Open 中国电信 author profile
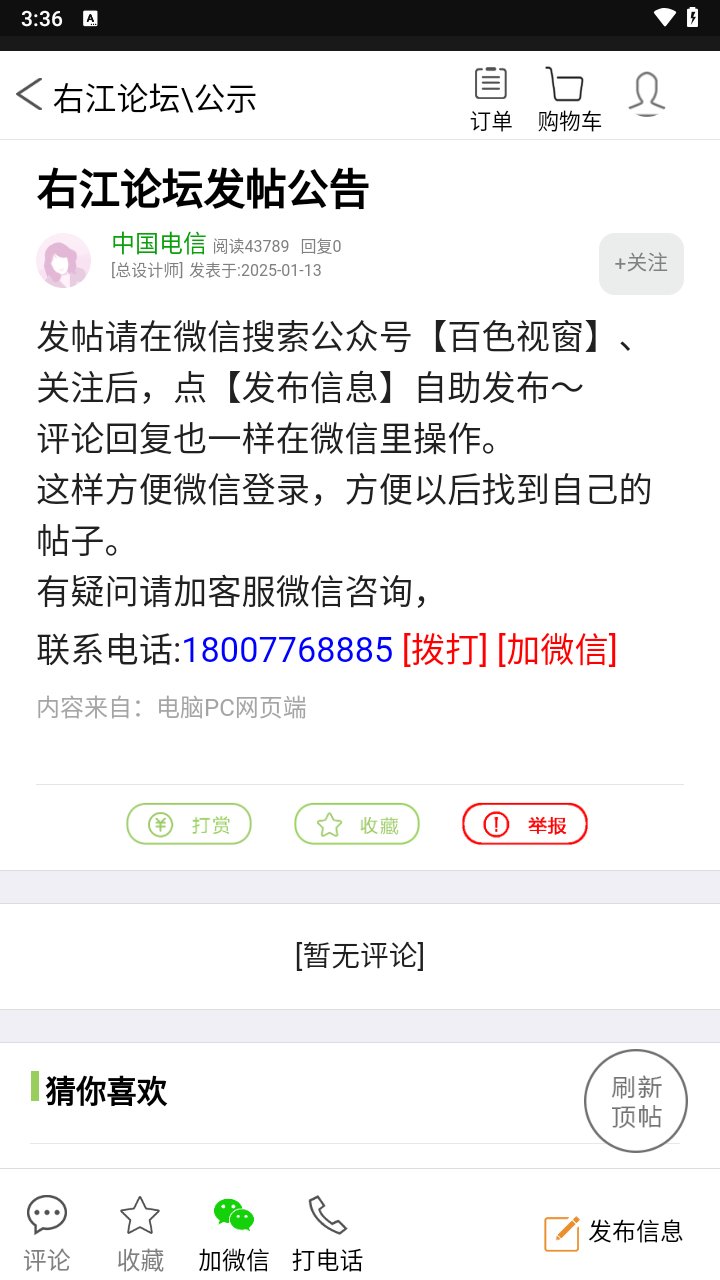The width and height of the screenshot is (720, 1280). click(158, 243)
